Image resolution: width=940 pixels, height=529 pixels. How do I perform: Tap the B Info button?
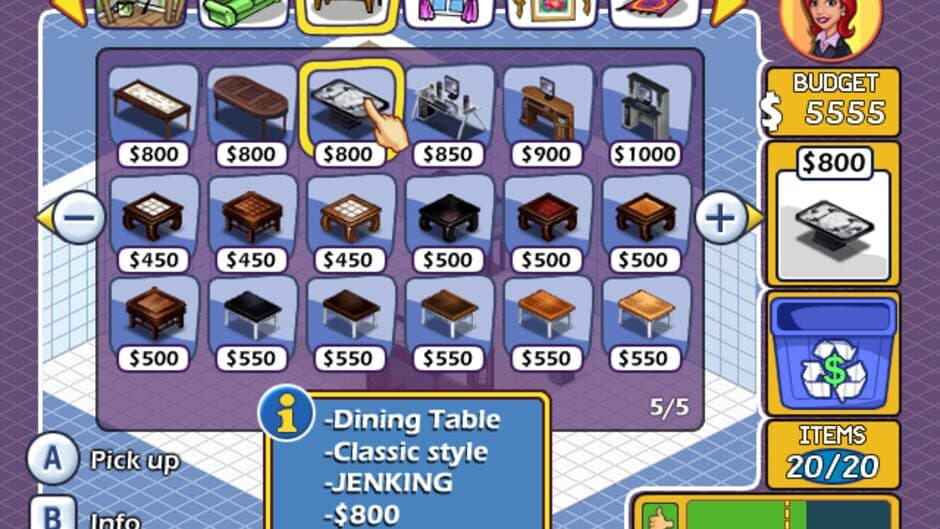click(x=52, y=519)
